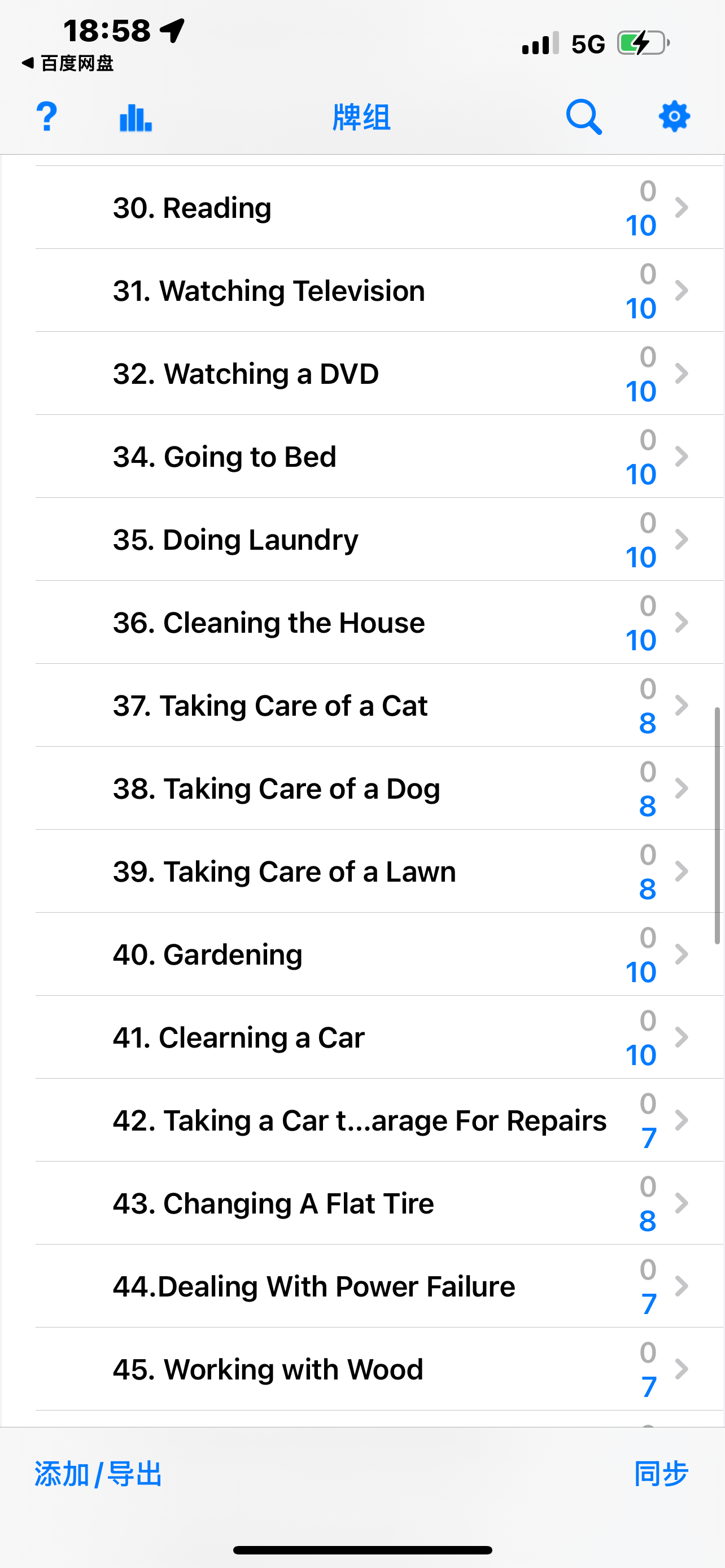Tap the search magnifier icon
The image size is (725, 1568).
[584, 116]
